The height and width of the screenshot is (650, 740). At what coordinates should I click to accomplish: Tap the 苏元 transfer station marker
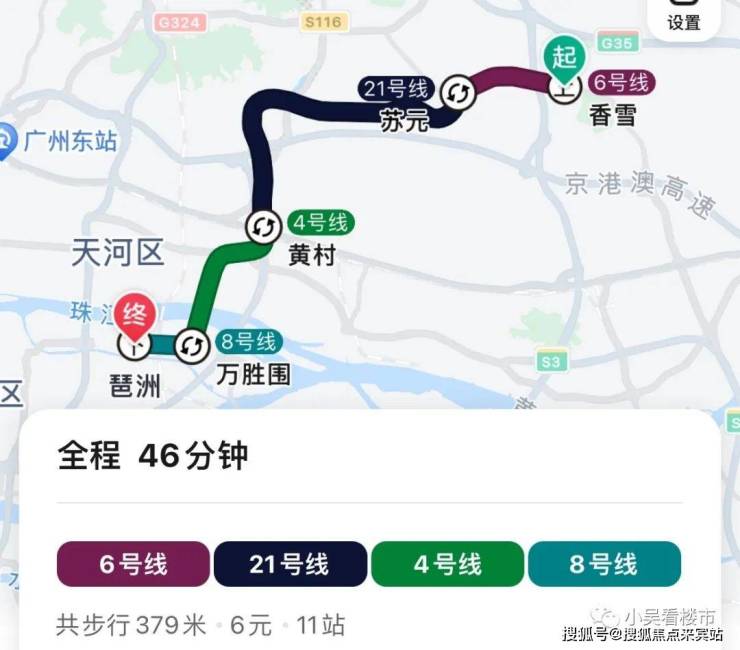[459, 94]
